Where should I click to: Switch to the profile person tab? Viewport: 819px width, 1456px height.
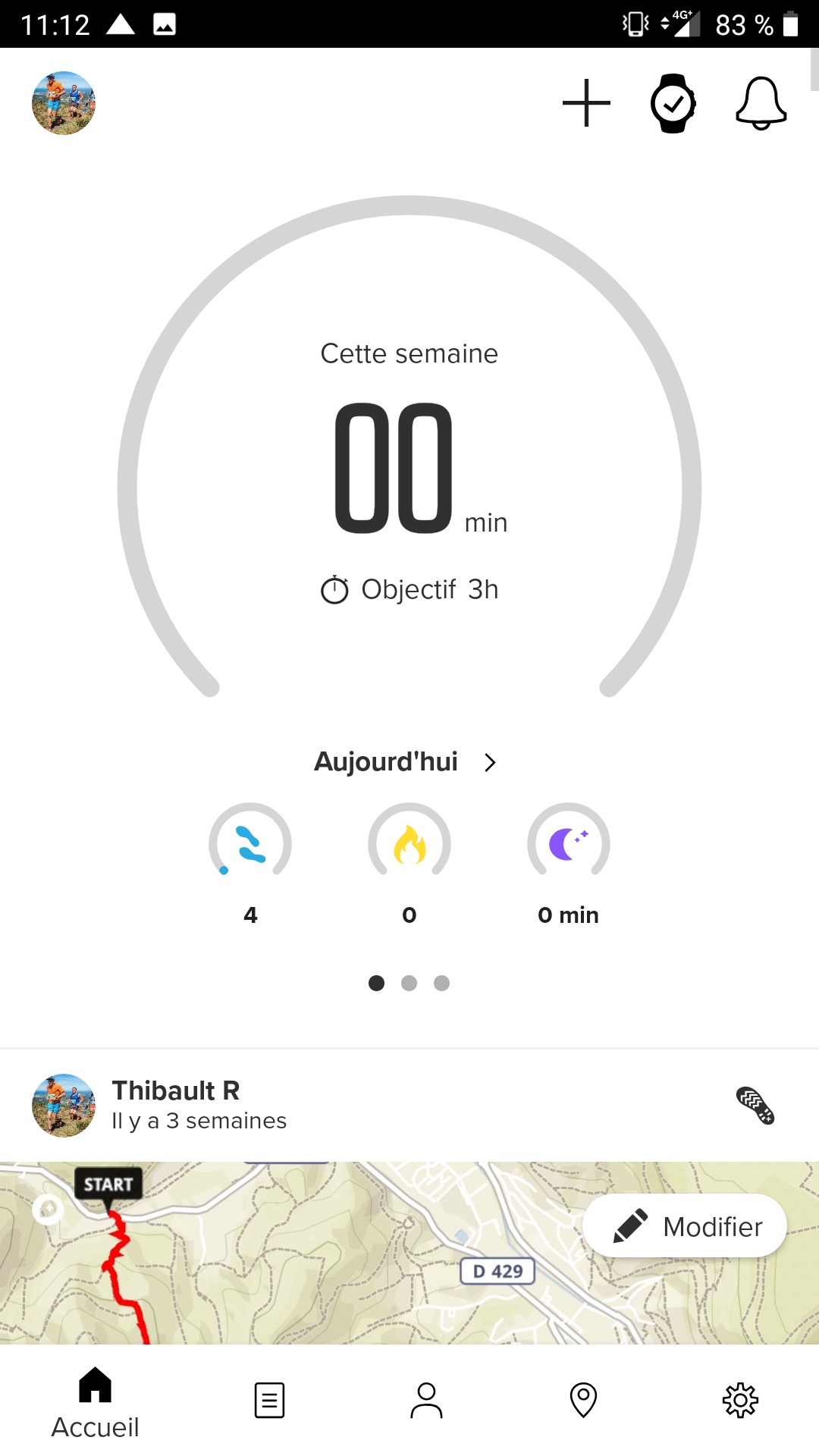click(x=426, y=1400)
